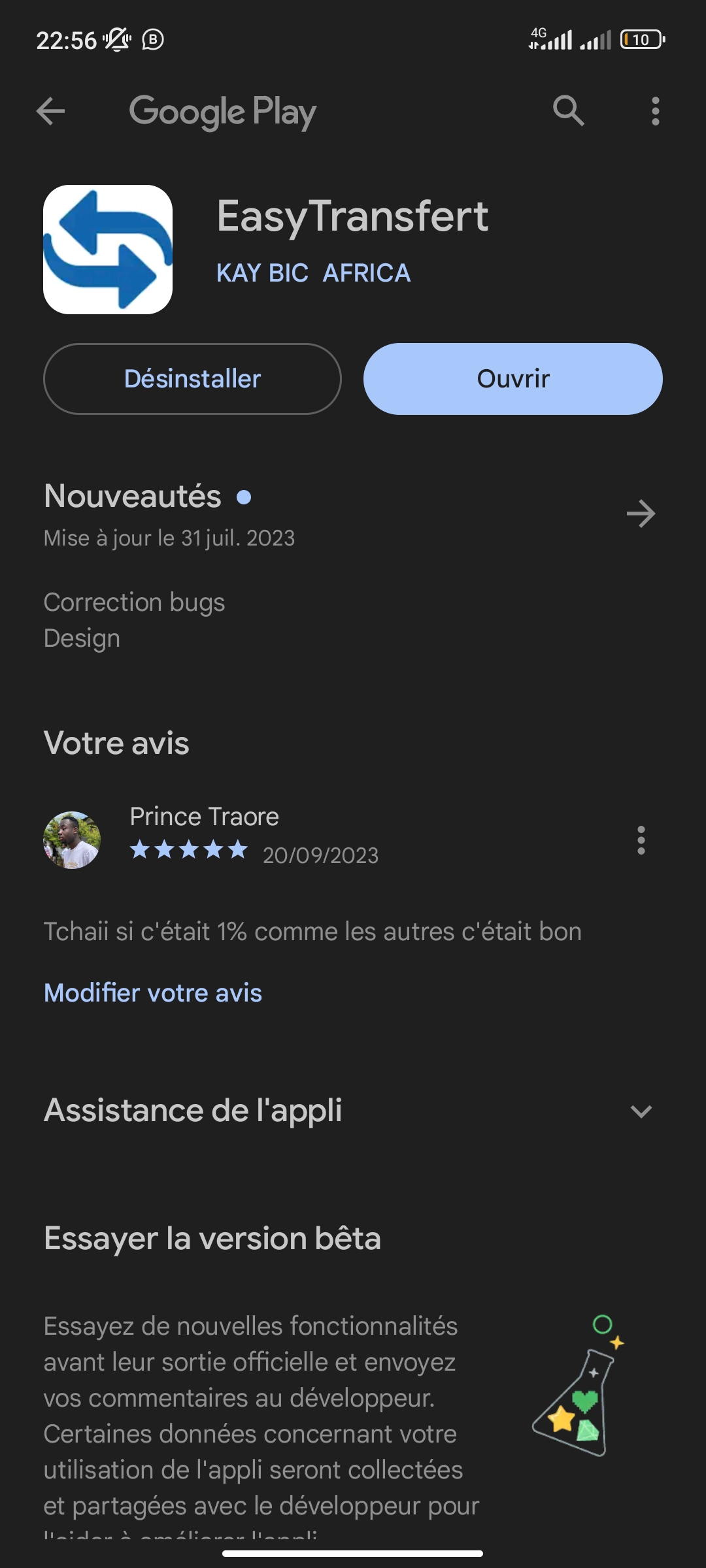Open the top bar overflow menu
This screenshot has height=1568, width=706.
[655, 111]
